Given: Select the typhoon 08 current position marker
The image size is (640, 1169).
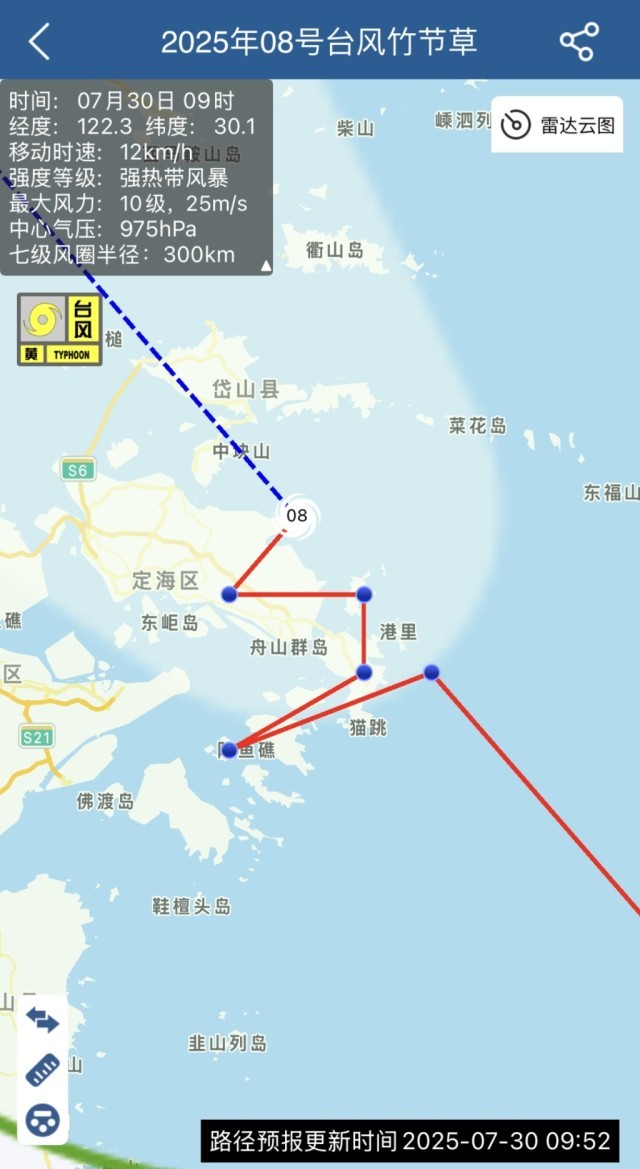Looking at the screenshot, I should 297,516.
